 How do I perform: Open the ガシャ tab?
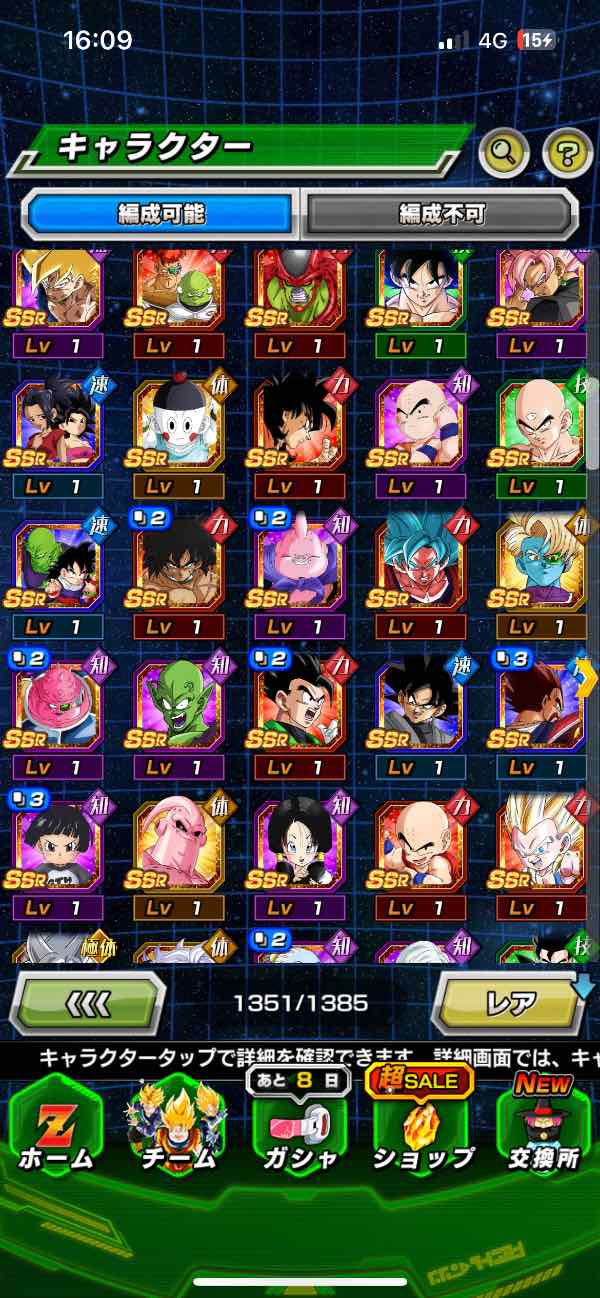[x=299, y=1128]
